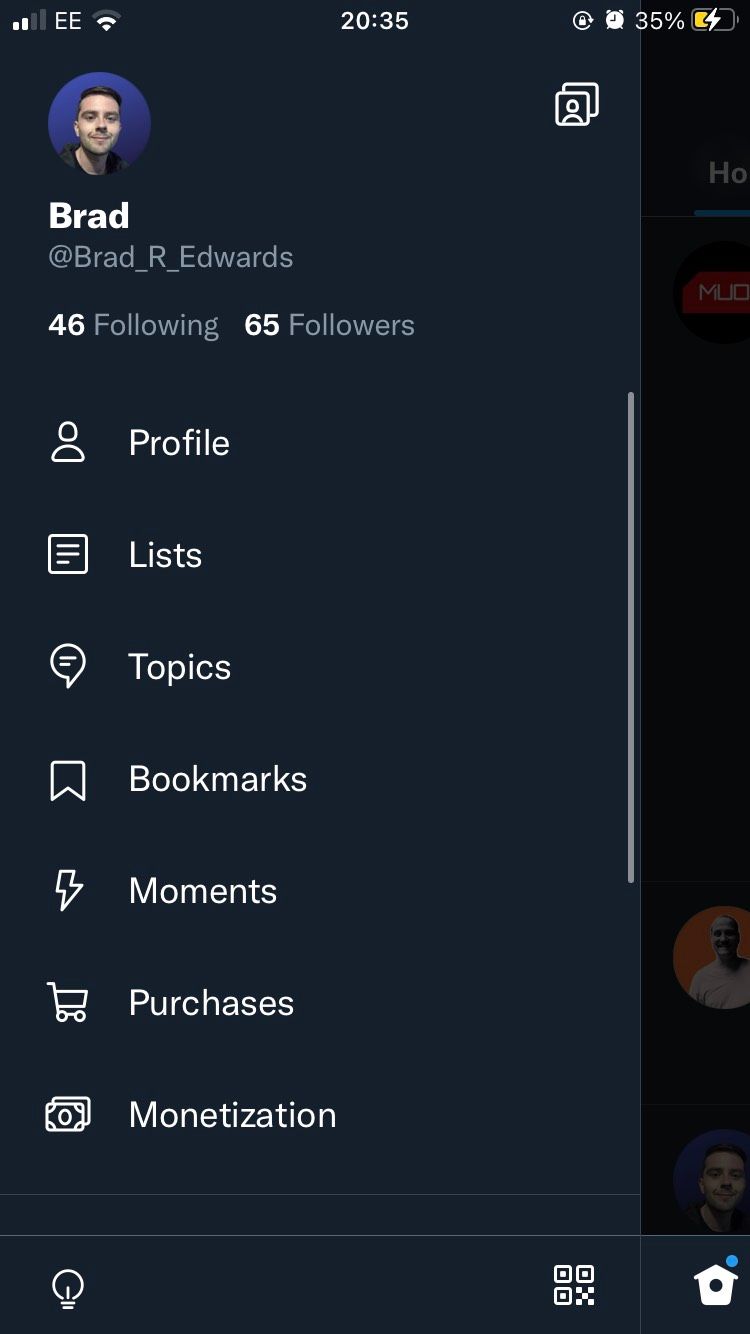Select Profile from the navigation menu
Screen dimensions: 750x1334
tap(178, 442)
